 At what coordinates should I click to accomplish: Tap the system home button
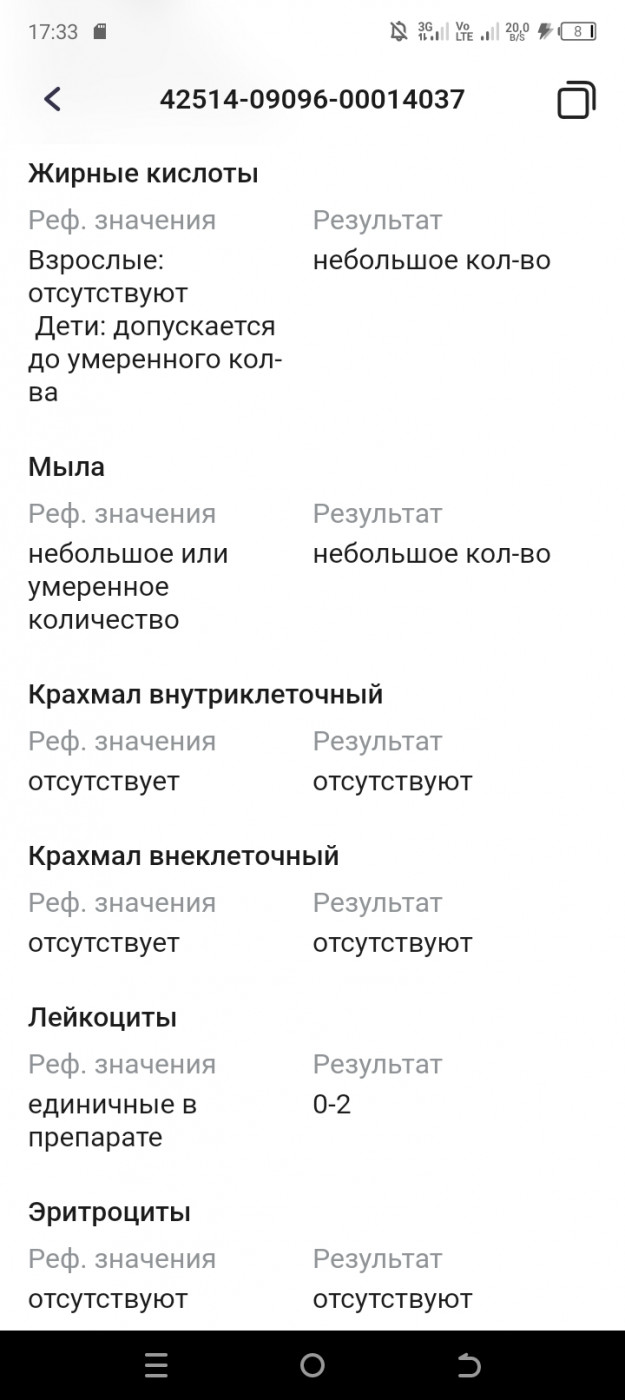[x=312, y=1365]
